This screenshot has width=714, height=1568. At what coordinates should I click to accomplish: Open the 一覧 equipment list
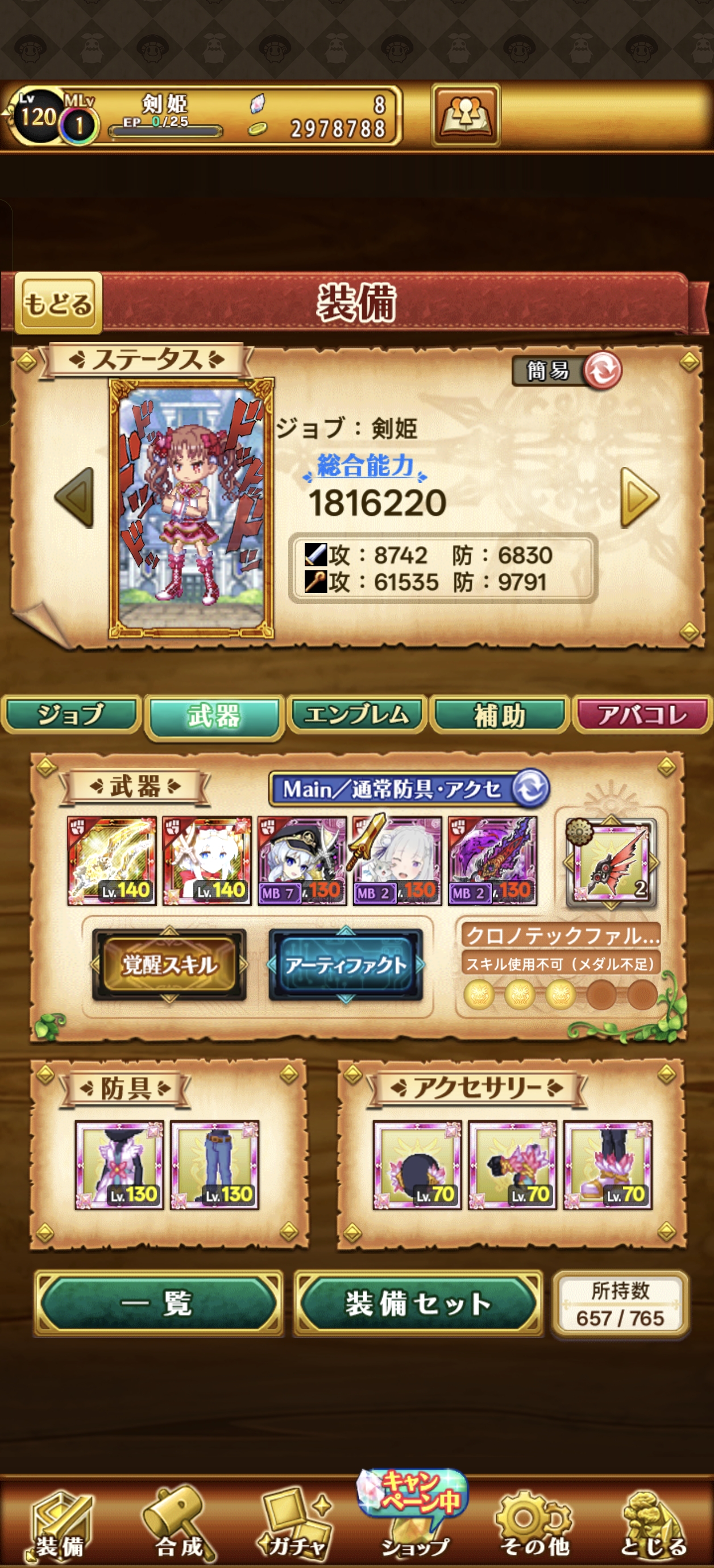[x=159, y=1303]
